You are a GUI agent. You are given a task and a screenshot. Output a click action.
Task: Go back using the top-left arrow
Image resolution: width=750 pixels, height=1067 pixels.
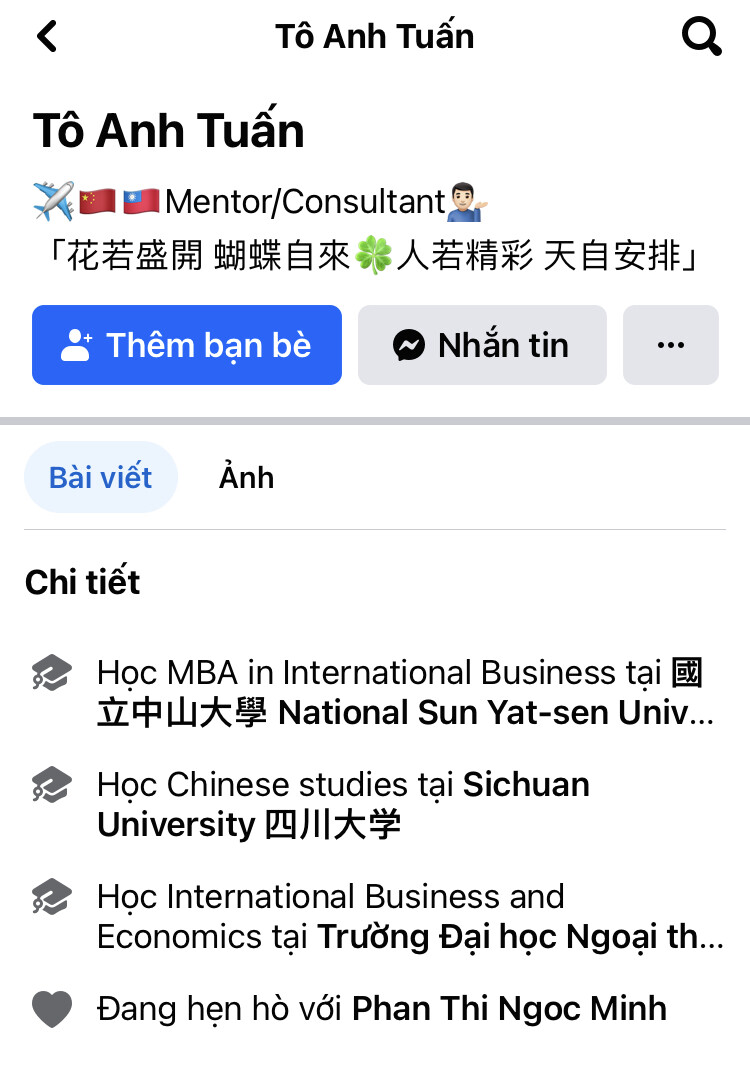click(46, 37)
